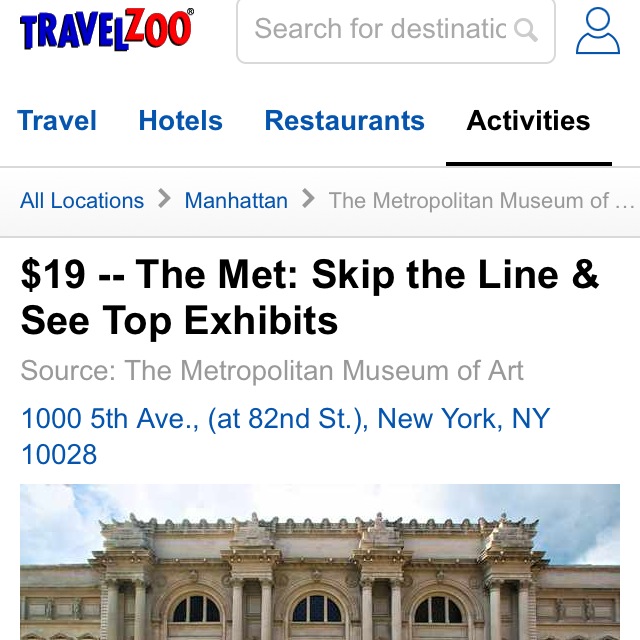Open the Met museum photo

click(320, 565)
